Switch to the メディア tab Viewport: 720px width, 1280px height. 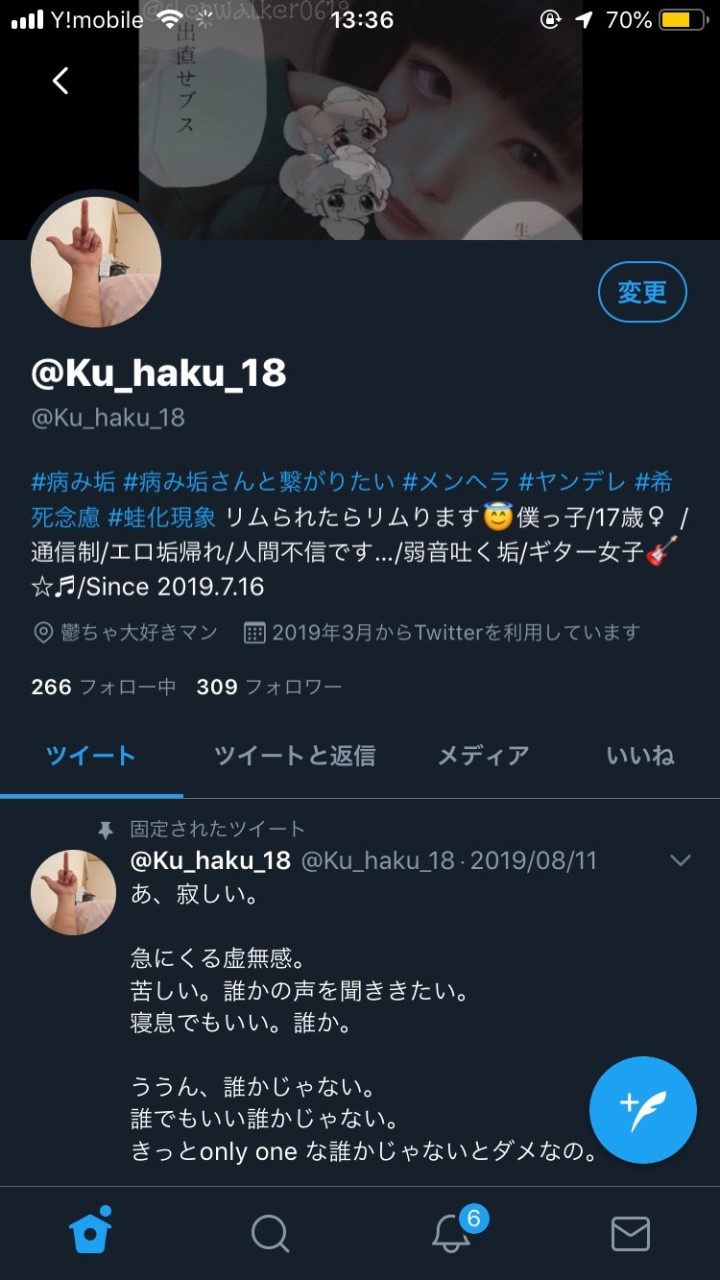[483, 756]
